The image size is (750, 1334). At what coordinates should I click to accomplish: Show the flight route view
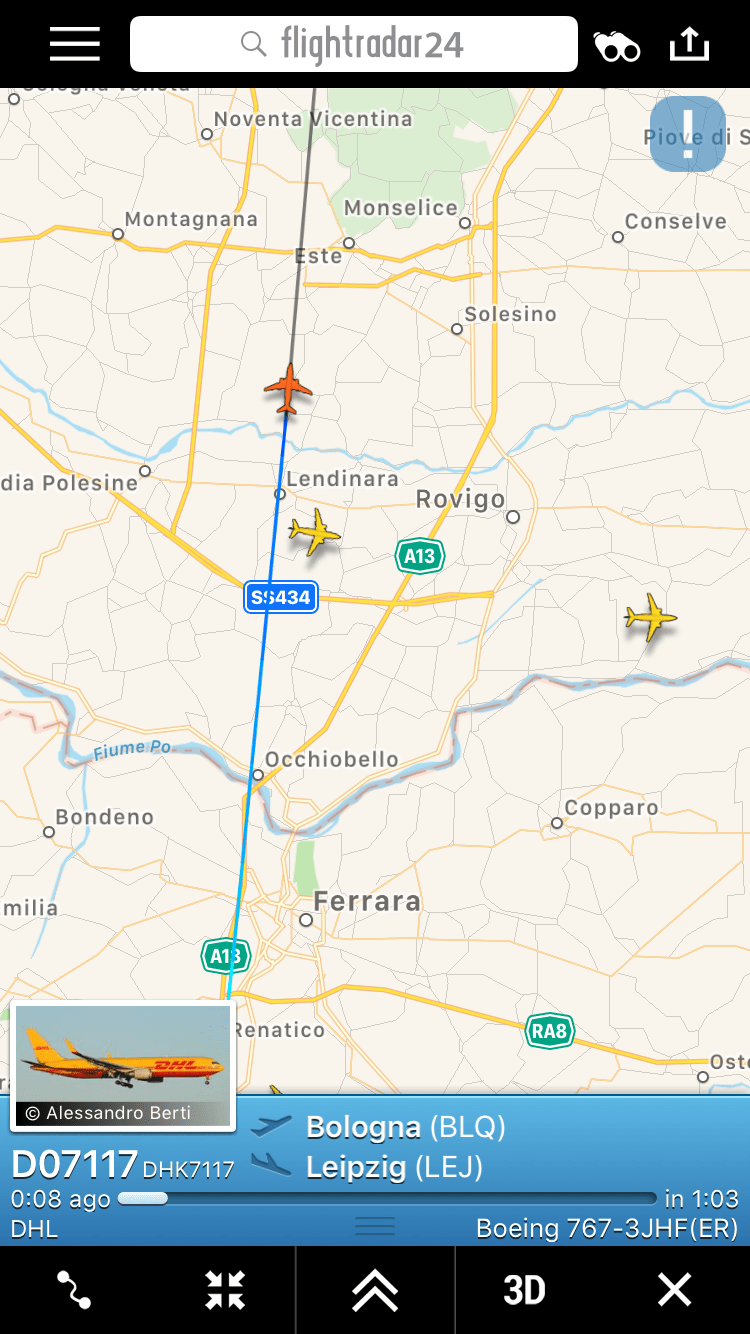(75, 1290)
